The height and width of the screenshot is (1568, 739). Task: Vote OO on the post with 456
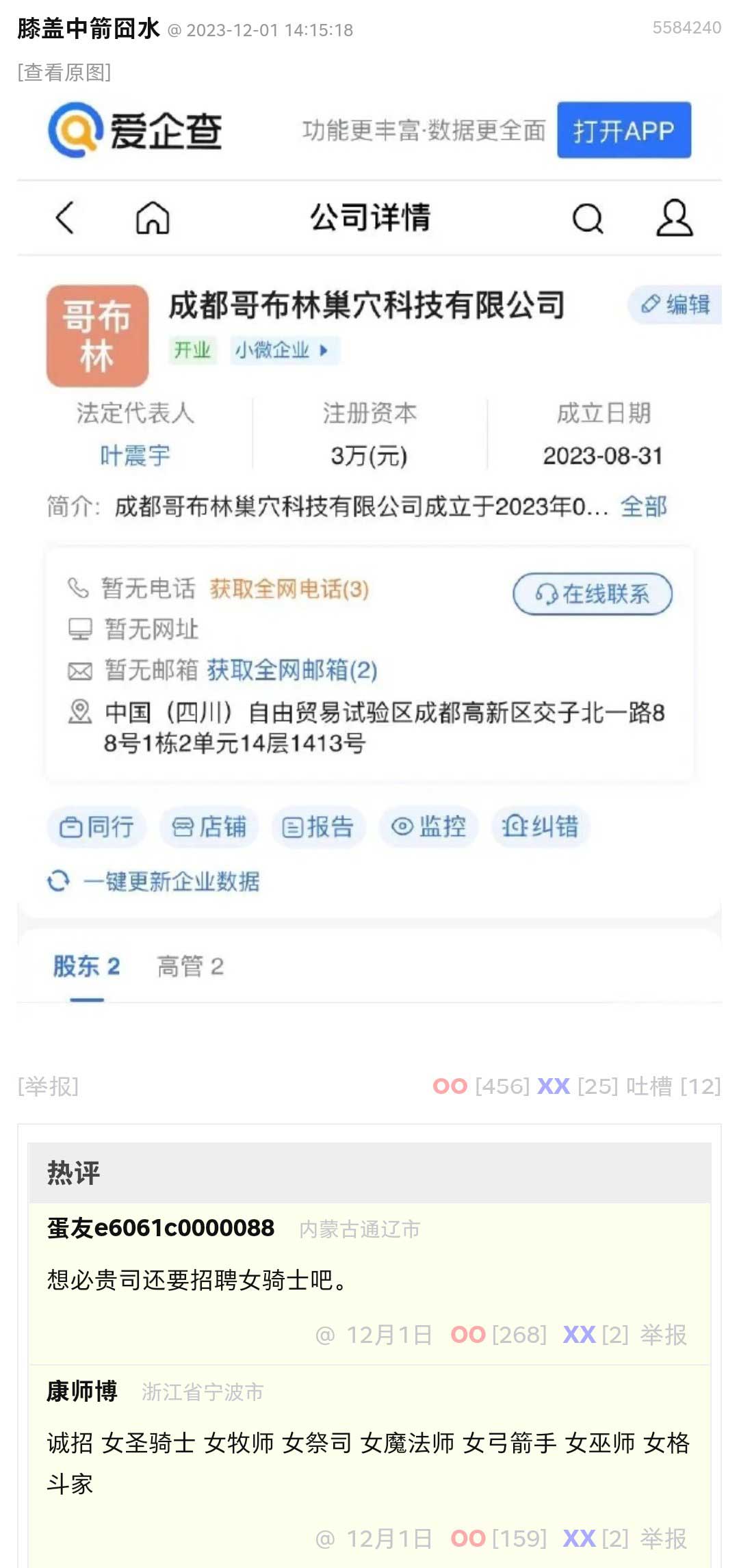point(450,1086)
